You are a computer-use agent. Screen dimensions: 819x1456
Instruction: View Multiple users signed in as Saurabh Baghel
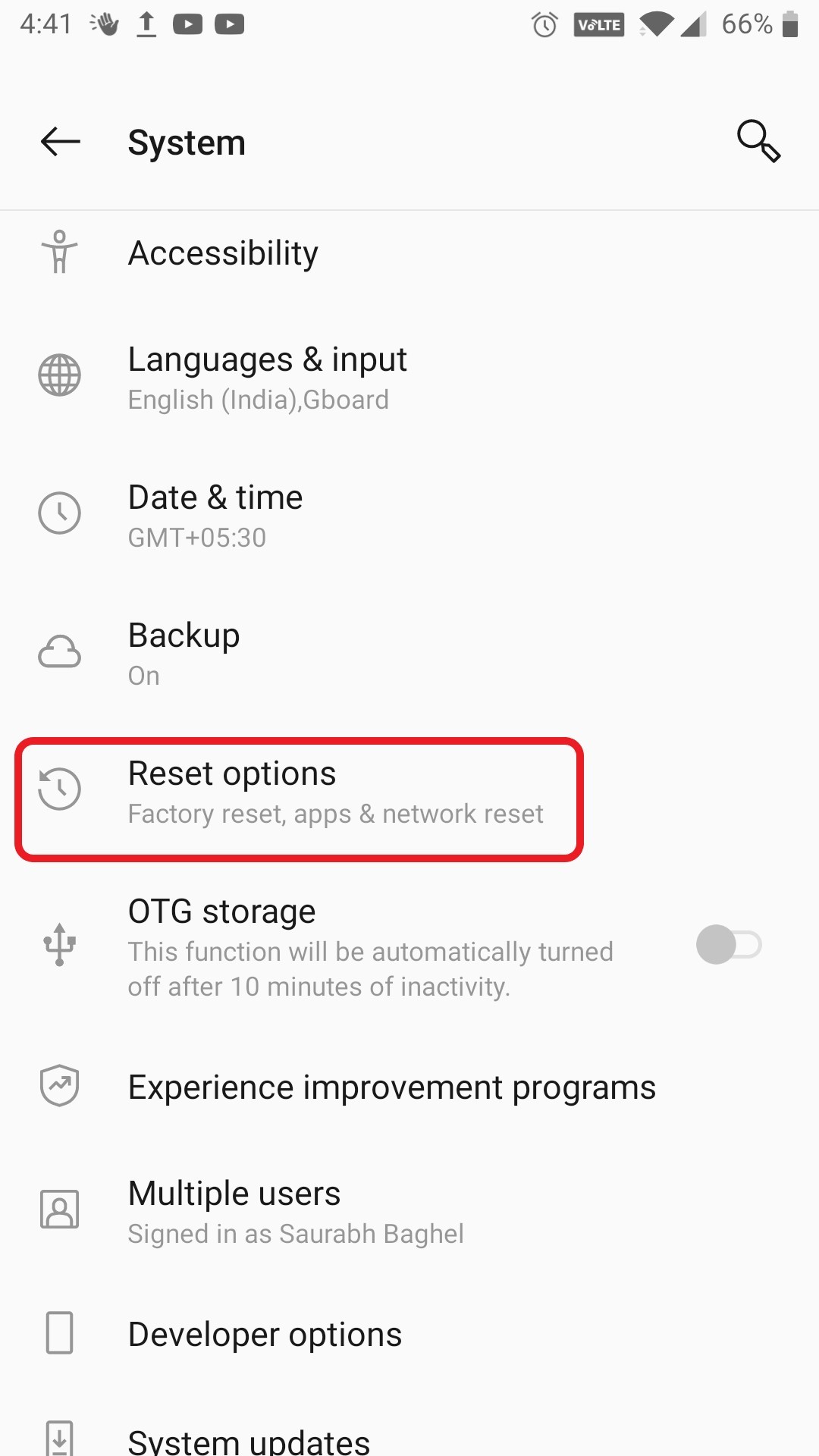[x=295, y=1210]
